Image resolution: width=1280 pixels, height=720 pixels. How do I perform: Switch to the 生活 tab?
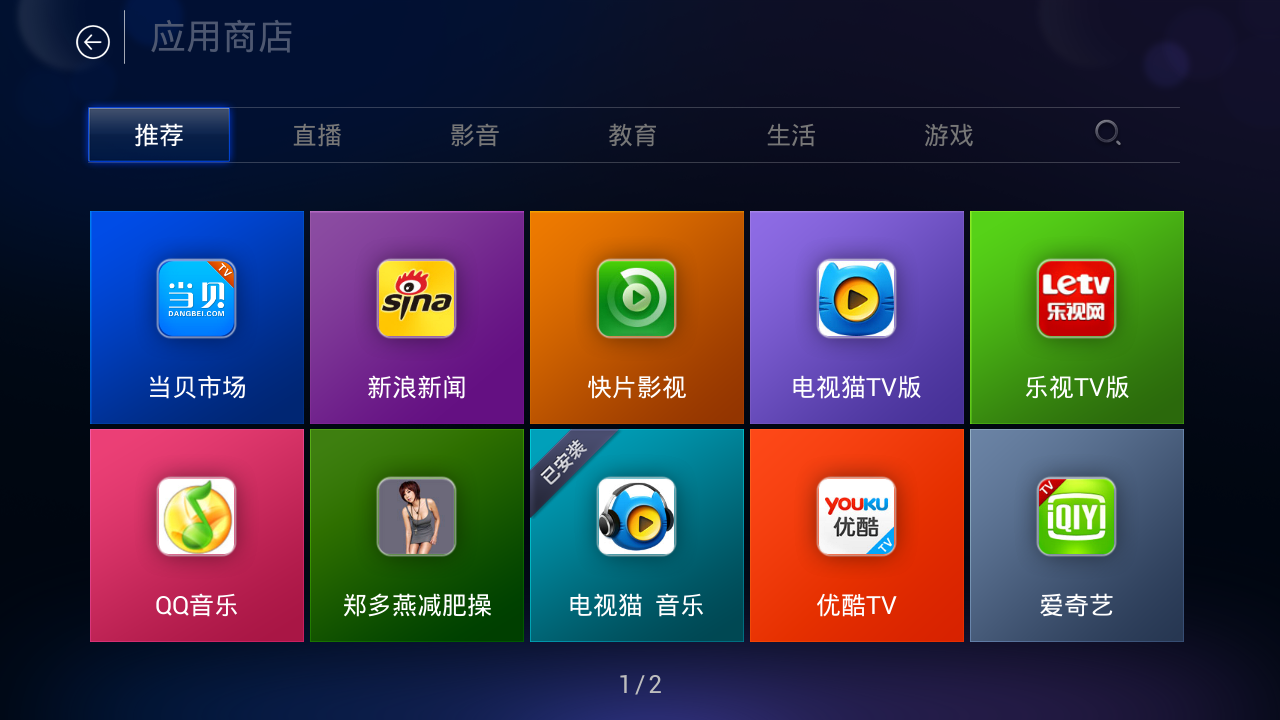791,135
